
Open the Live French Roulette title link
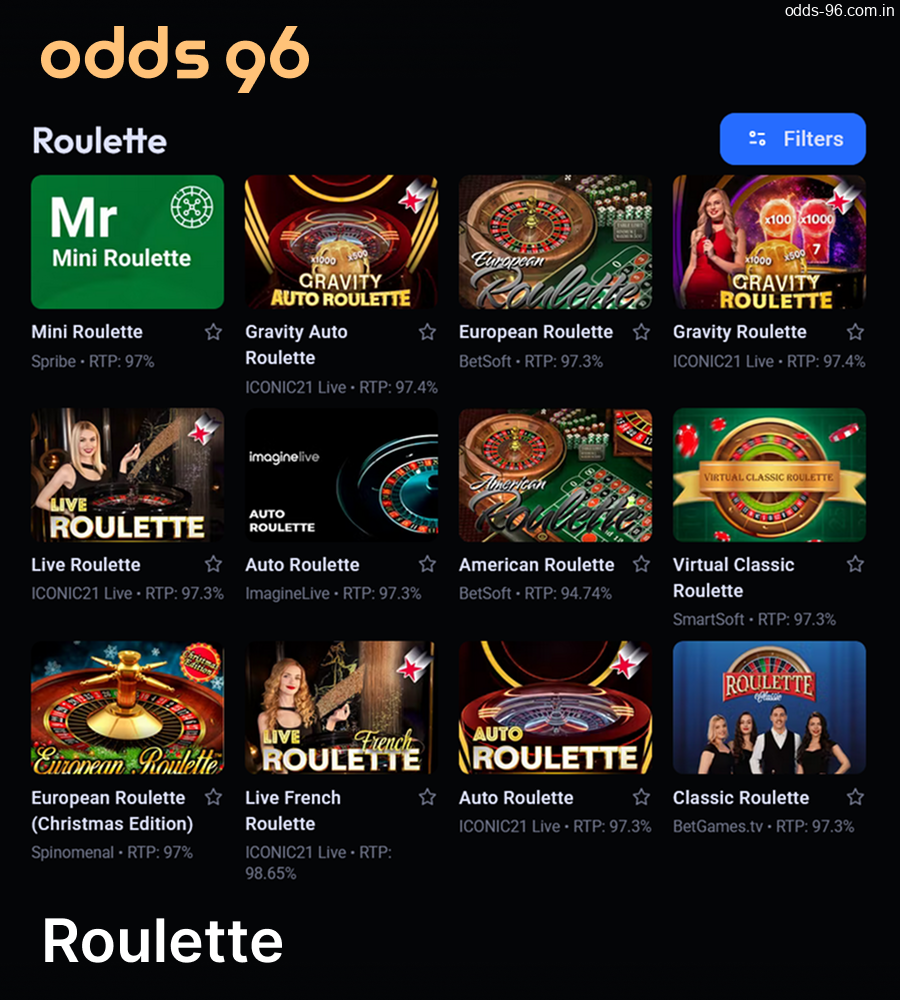[x=293, y=810]
